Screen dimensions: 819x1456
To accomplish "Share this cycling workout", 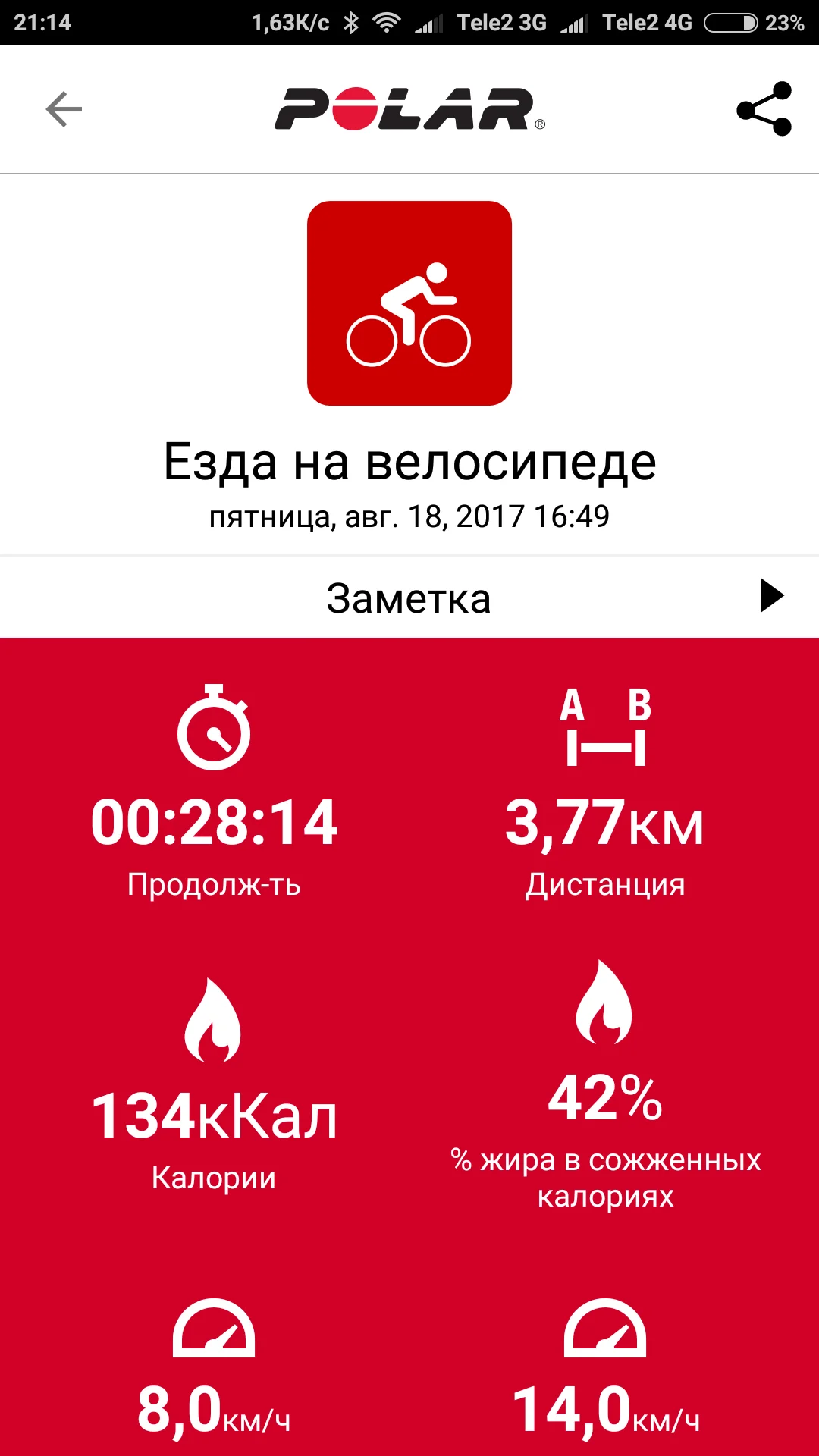I will [x=764, y=109].
